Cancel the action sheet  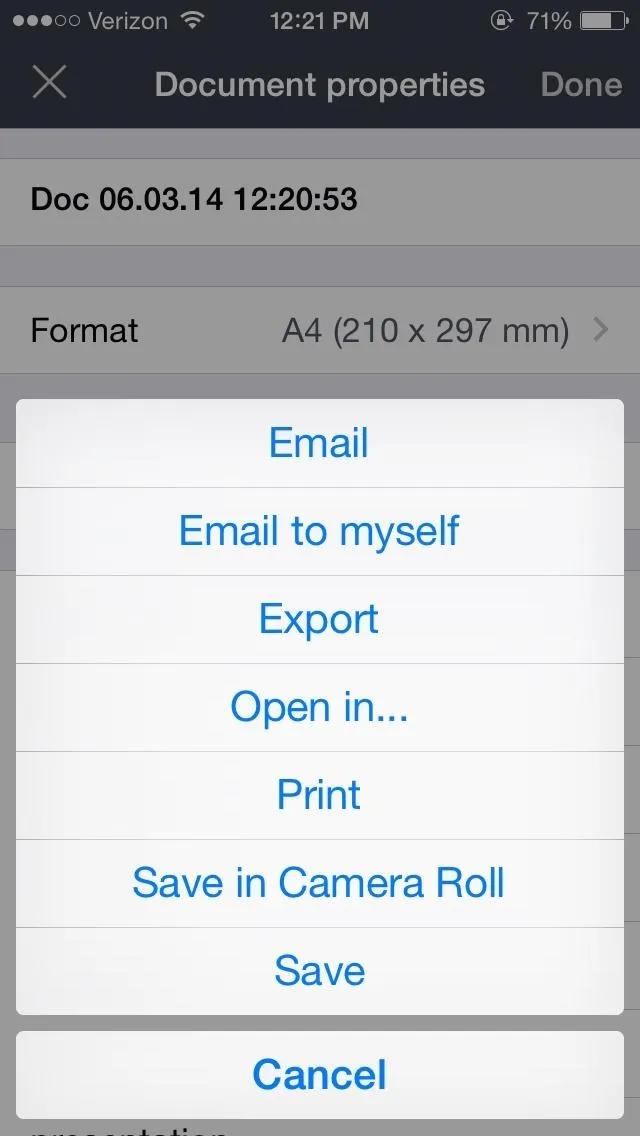320,1074
